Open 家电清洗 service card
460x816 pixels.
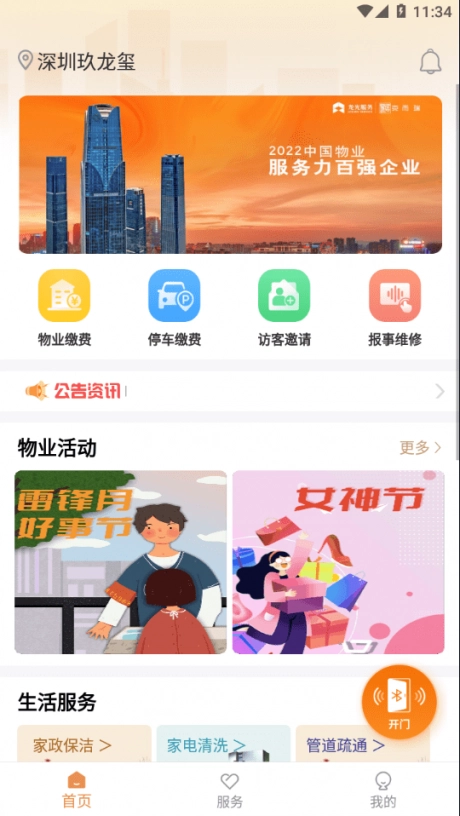(223, 744)
